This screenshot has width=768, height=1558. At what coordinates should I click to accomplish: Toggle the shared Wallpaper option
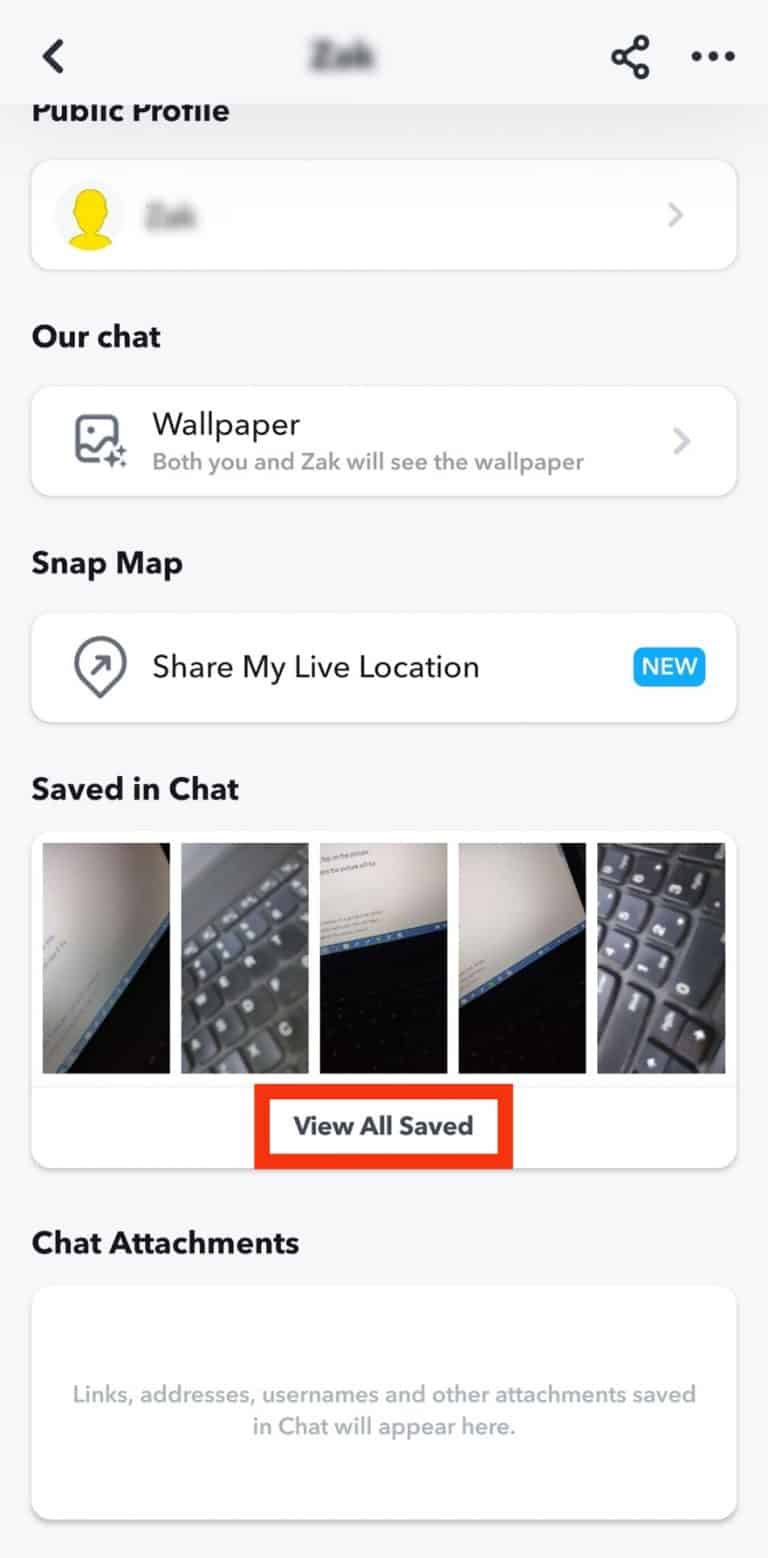[384, 441]
